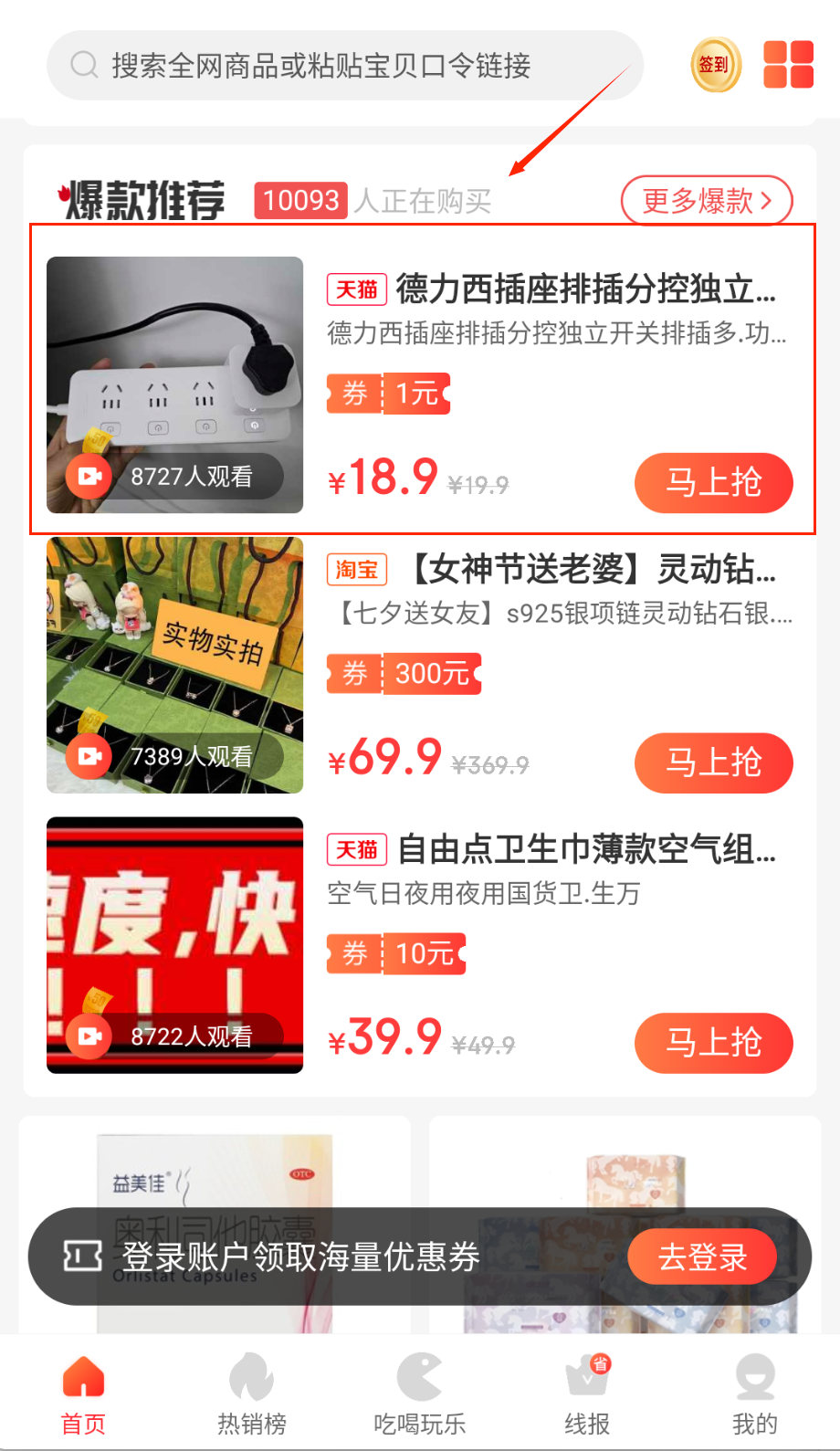Tap the search box for products
The image size is (840, 1451).
(344, 66)
